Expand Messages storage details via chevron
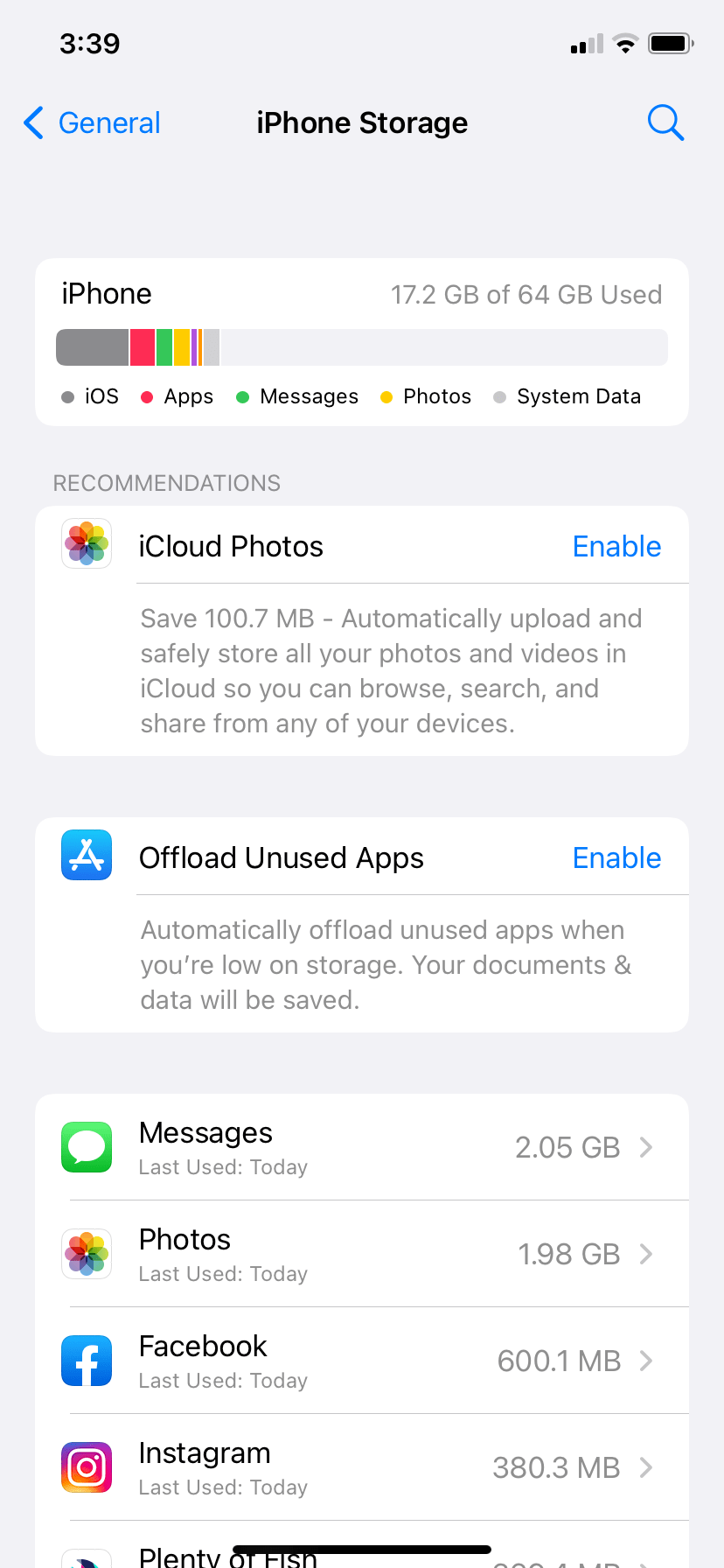This screenshot has height=1568, width=724. point(645,1146)
